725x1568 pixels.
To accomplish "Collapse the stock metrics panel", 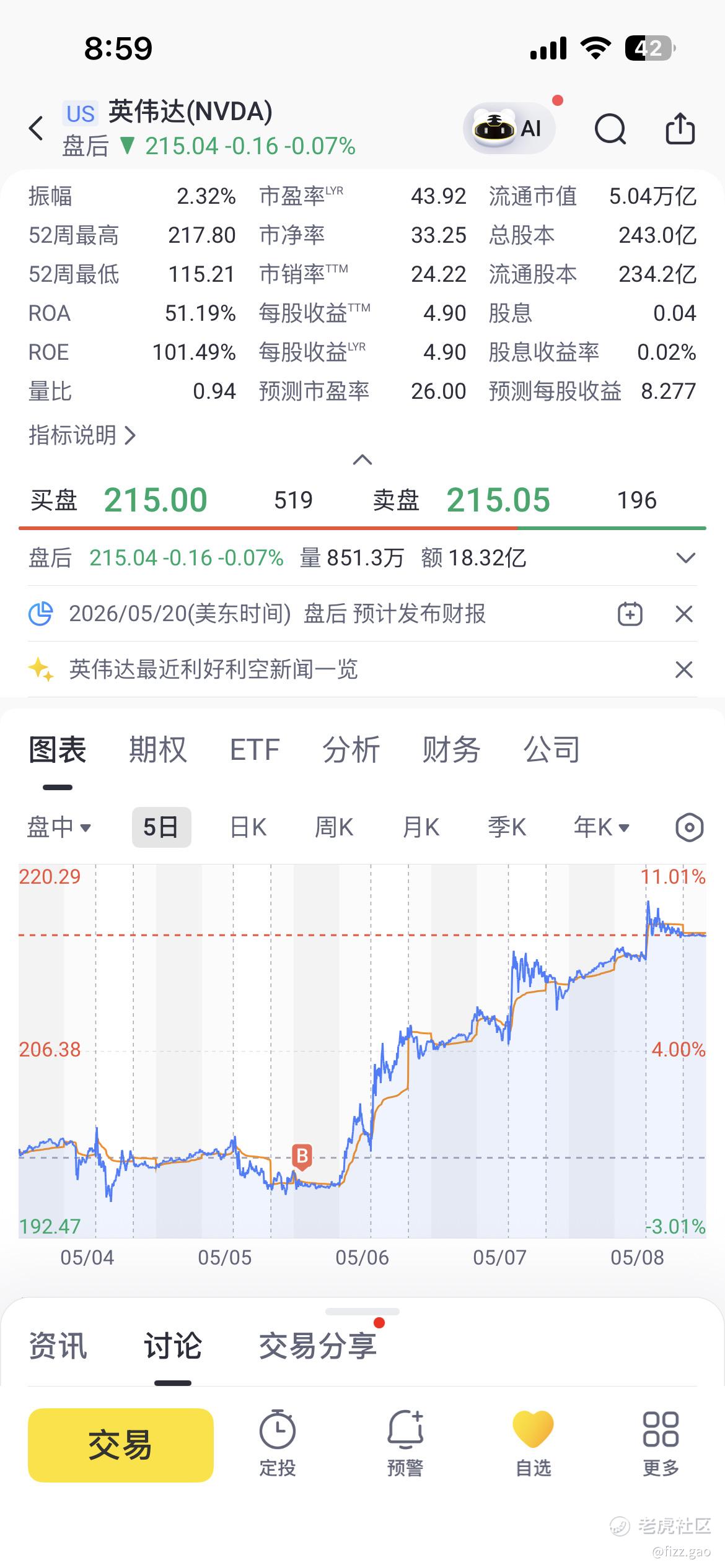I will [362, 460].
